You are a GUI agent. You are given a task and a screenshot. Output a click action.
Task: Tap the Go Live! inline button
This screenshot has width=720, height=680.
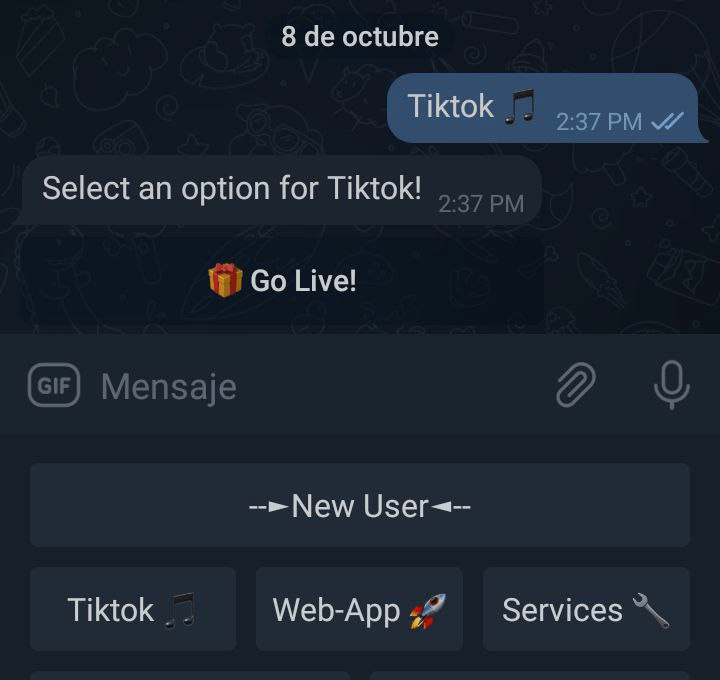pos(282,281)
